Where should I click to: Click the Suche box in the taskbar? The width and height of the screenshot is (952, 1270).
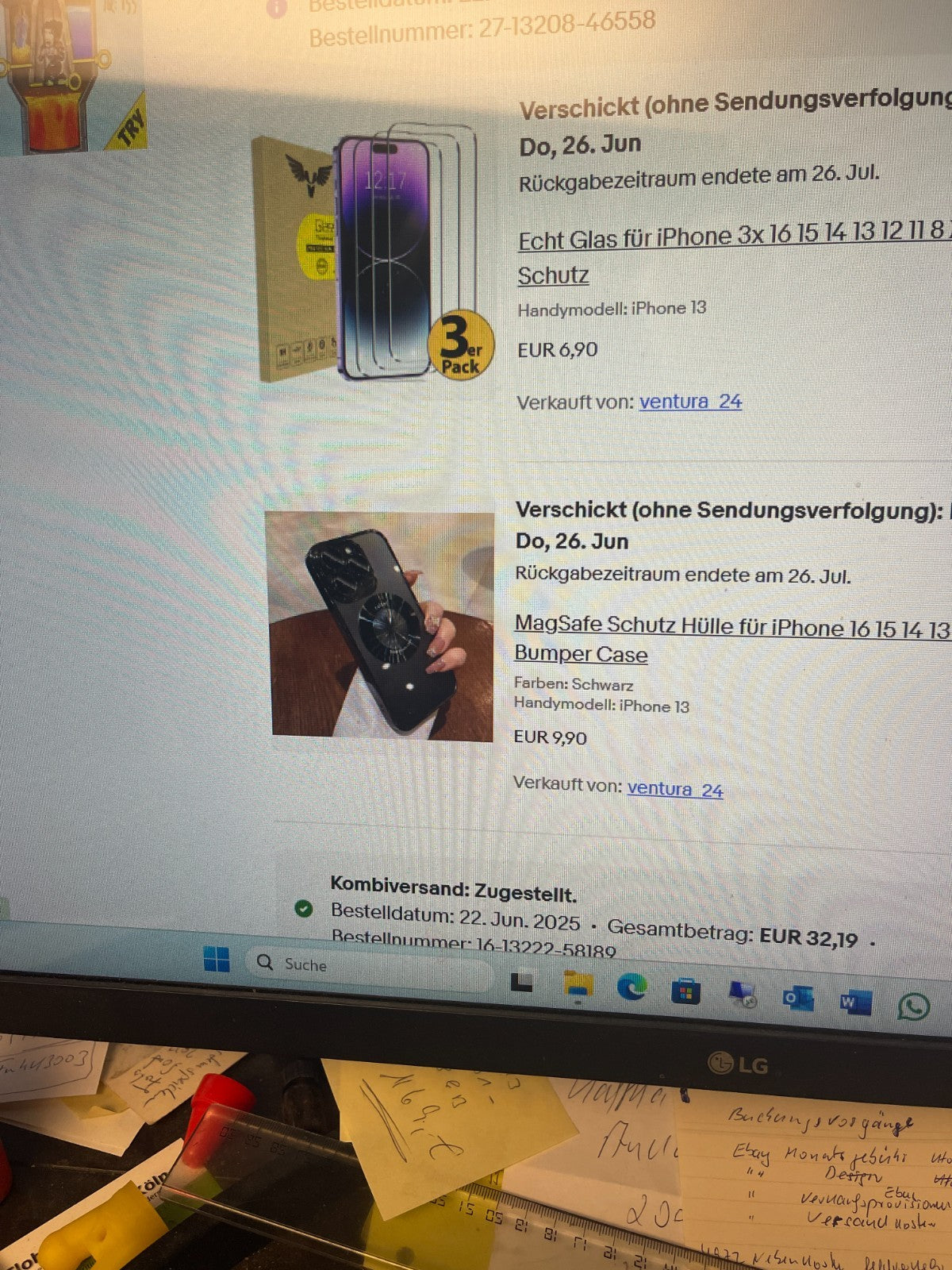tap(365, 966)
